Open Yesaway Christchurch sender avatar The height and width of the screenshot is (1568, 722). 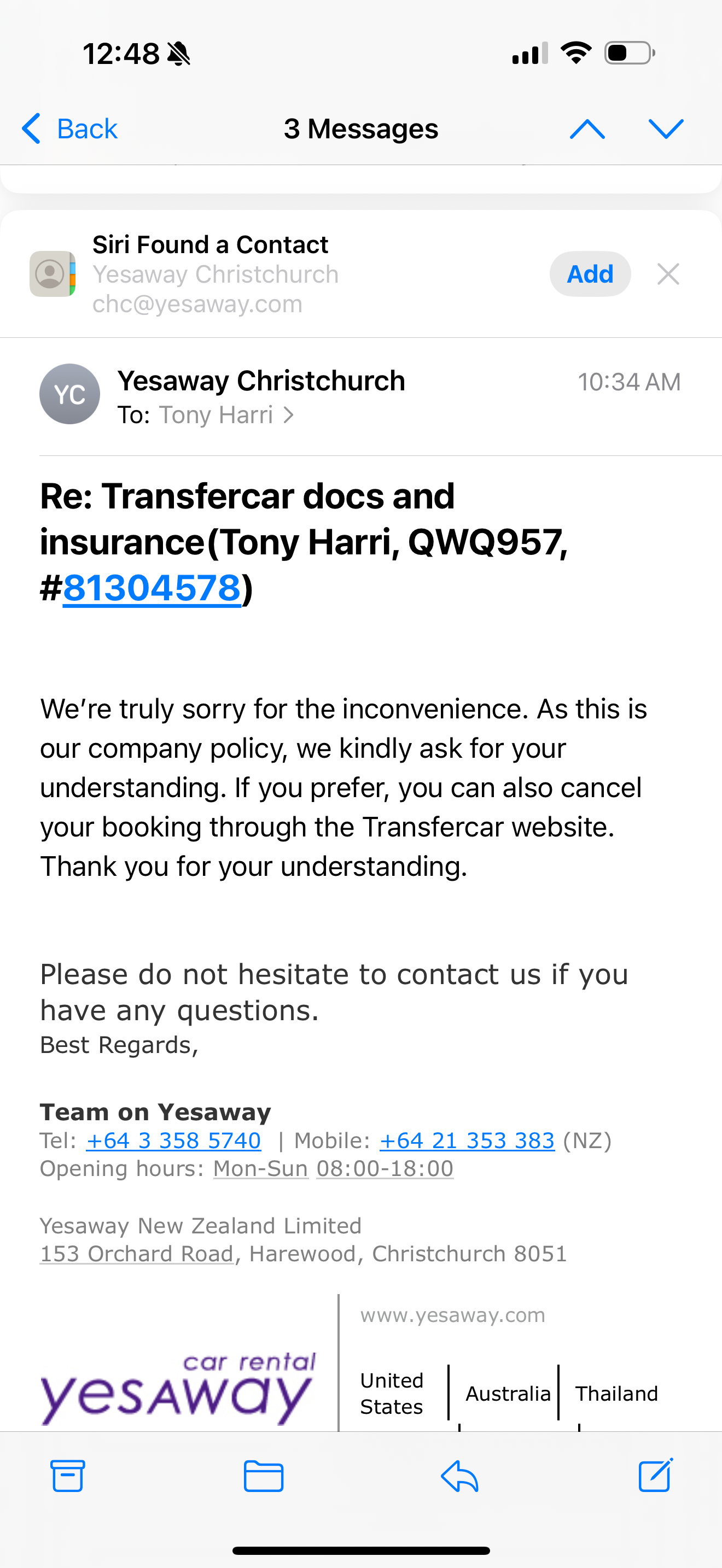pos(70,394)
